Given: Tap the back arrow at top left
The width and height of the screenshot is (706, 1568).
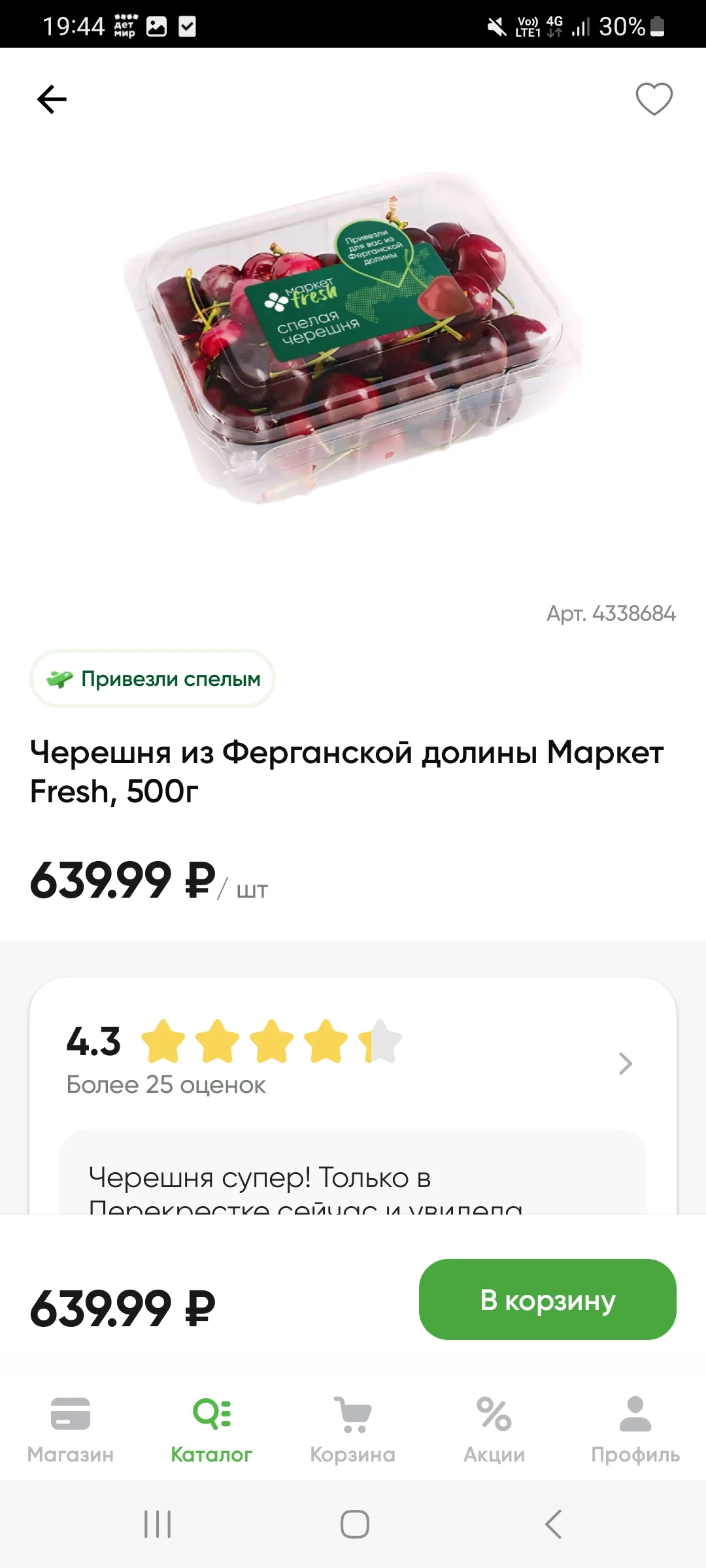Looking at the screenshot, I should tap(52, 99).
